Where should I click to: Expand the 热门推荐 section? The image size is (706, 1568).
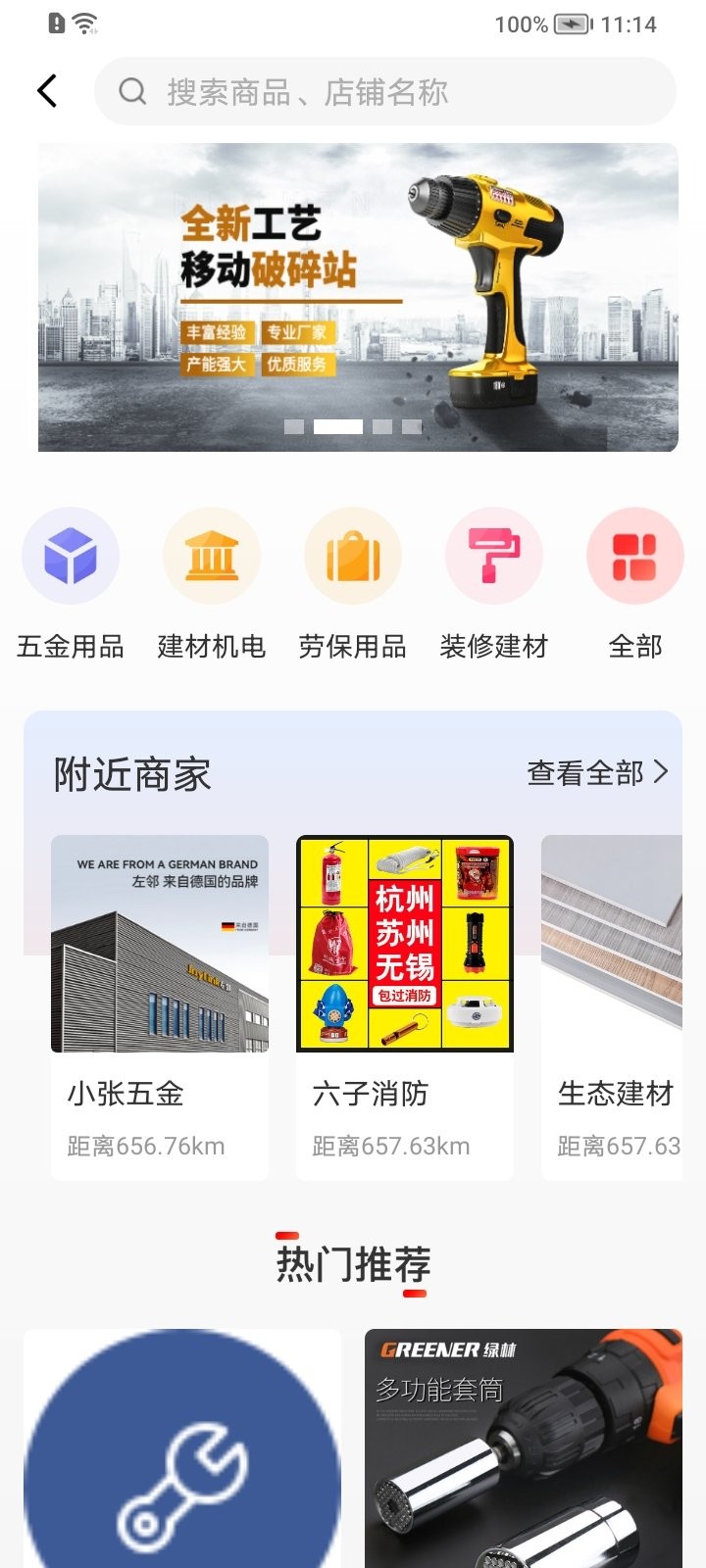point(353,1262)
